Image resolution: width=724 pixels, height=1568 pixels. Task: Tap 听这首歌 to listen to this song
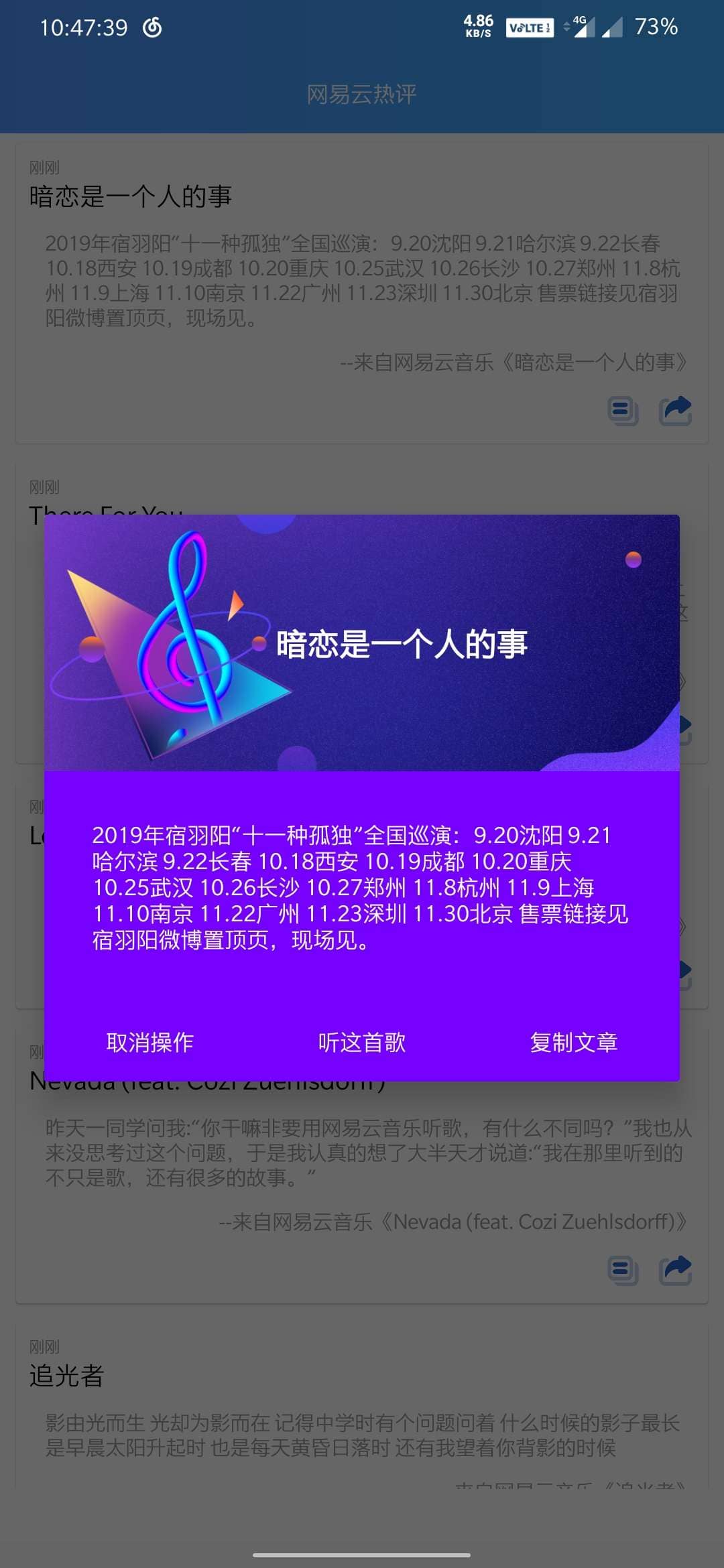point(362,1042)
